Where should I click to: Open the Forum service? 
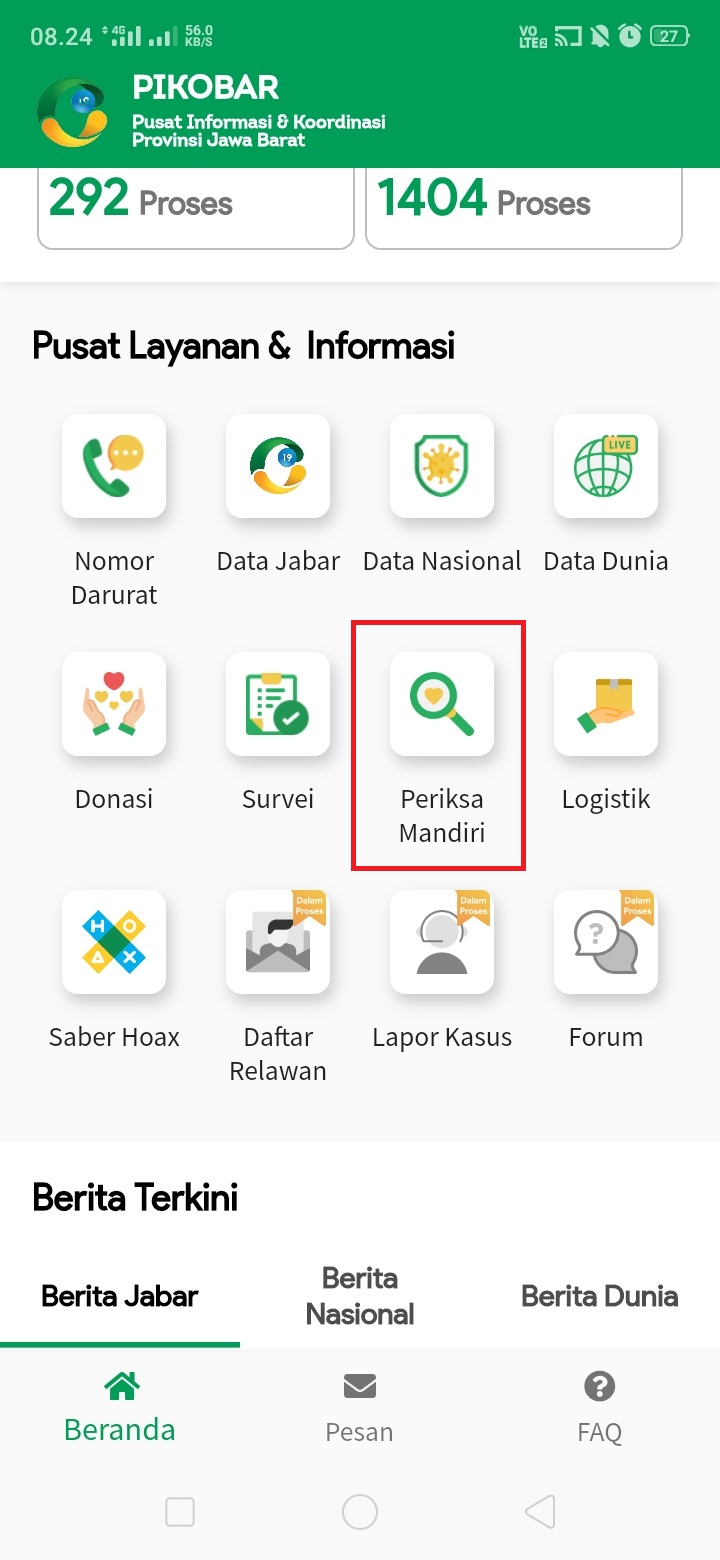click(x=606, y=942)
